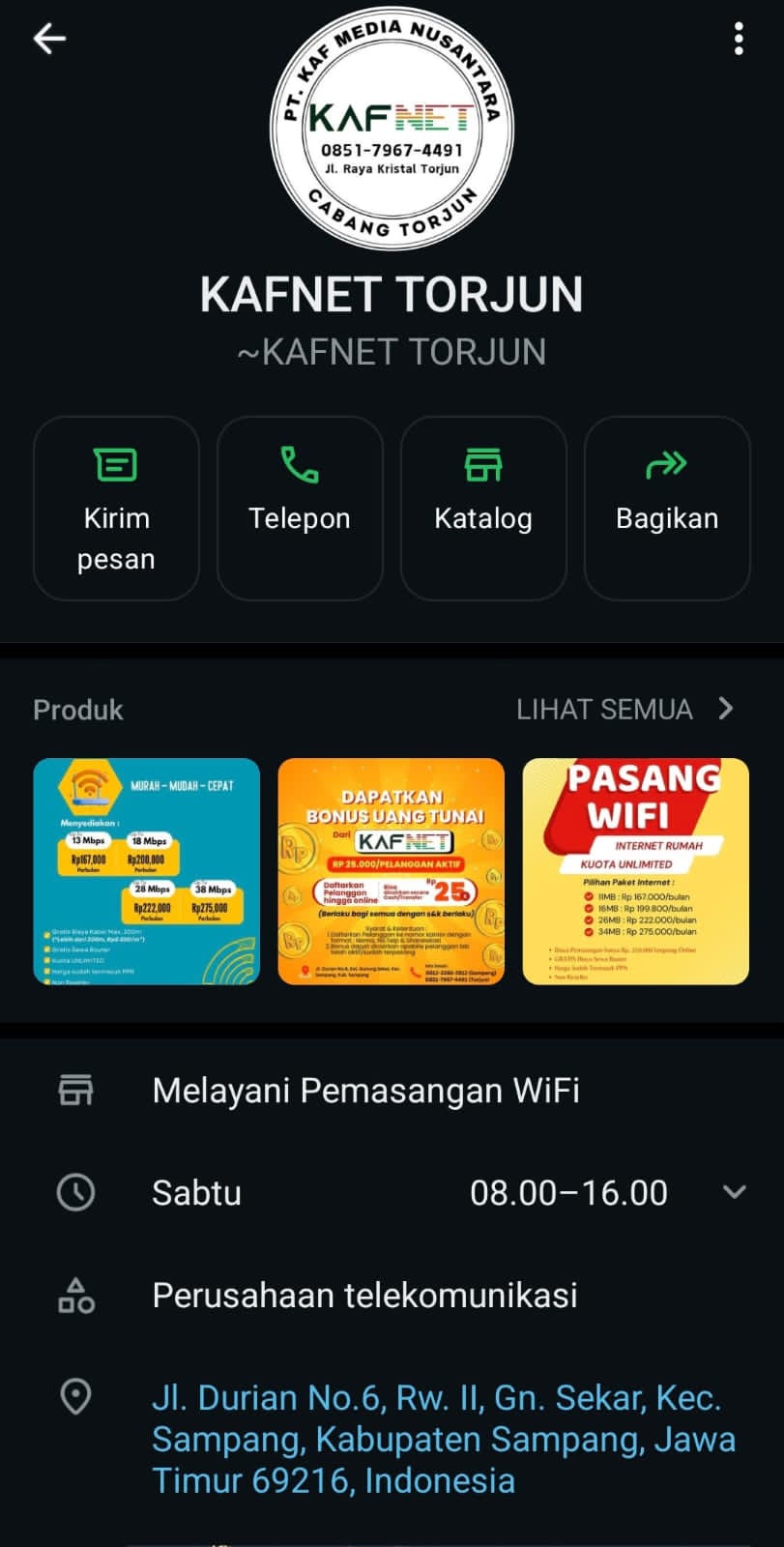Open the business category icon near Perusahaan telekomunikasi
Viewport: 784px width, 1547px height.
click(77, 1295)
